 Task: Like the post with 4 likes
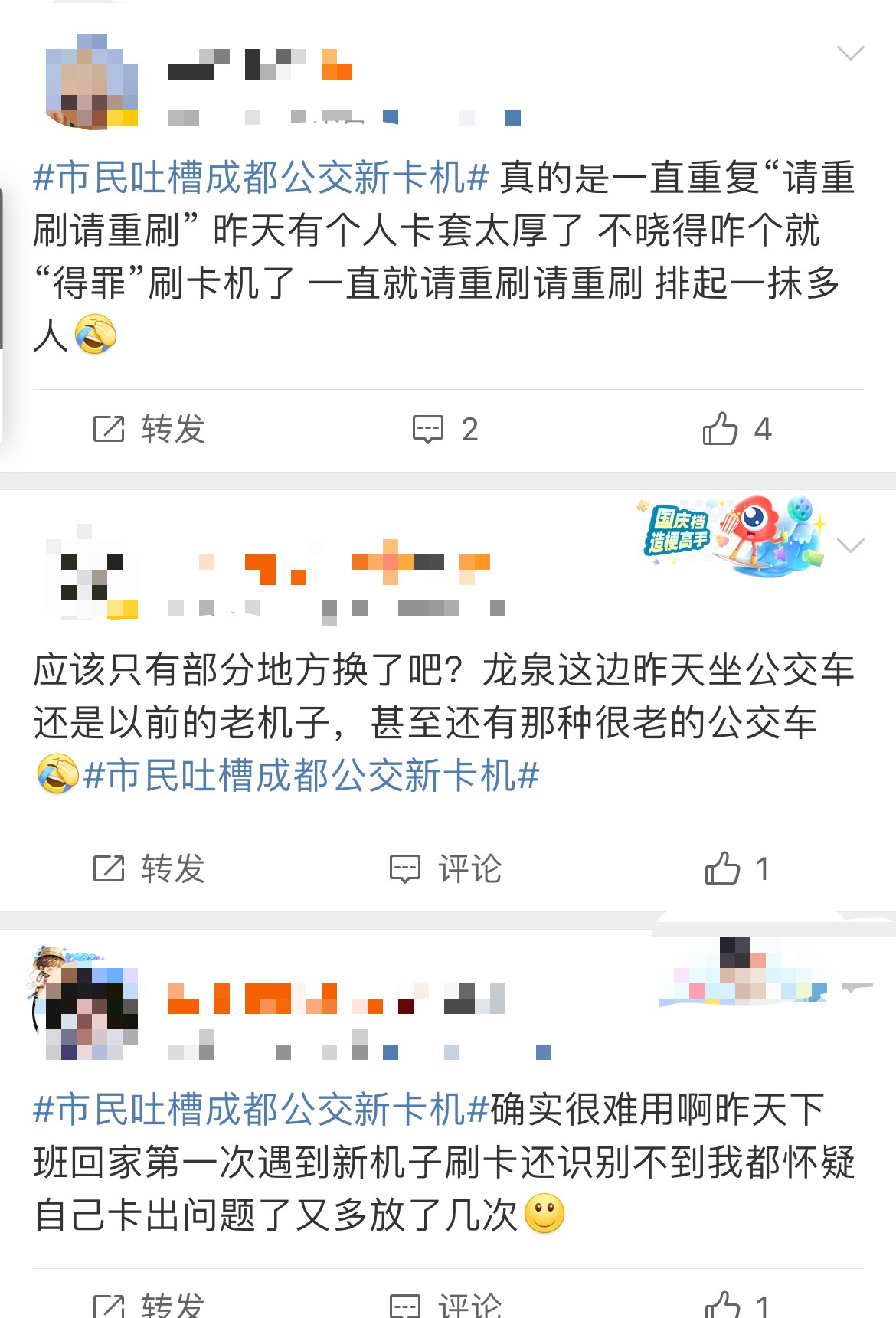736,430
